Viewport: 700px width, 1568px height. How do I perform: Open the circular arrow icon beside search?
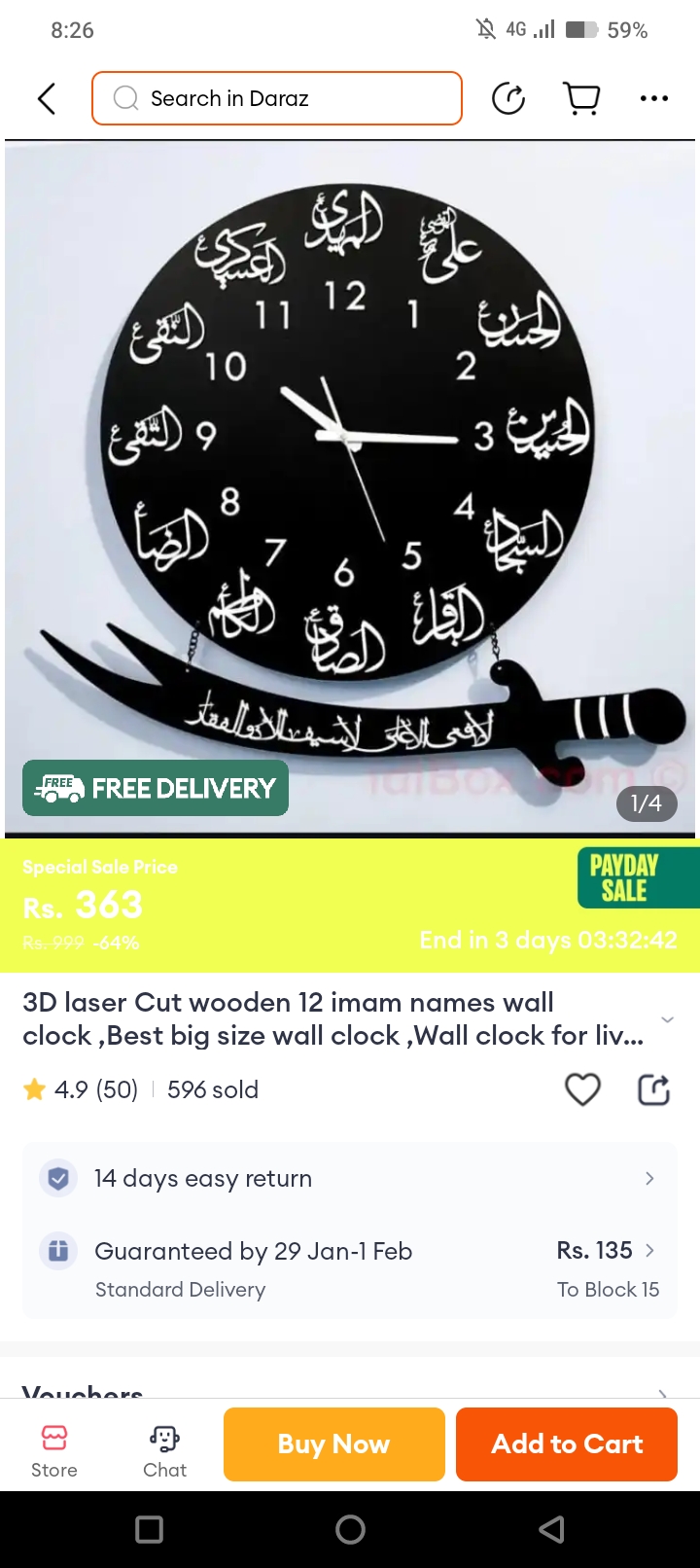point(508,98)
